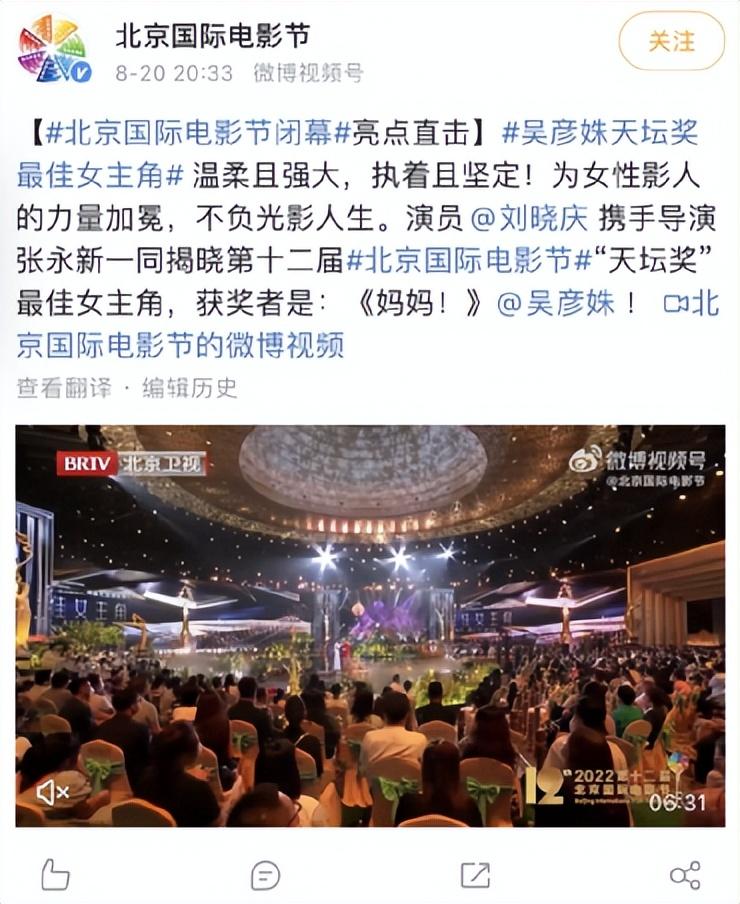Open the comments for this post
Screen dimensions: 740x904
click(x=265, y=875)
